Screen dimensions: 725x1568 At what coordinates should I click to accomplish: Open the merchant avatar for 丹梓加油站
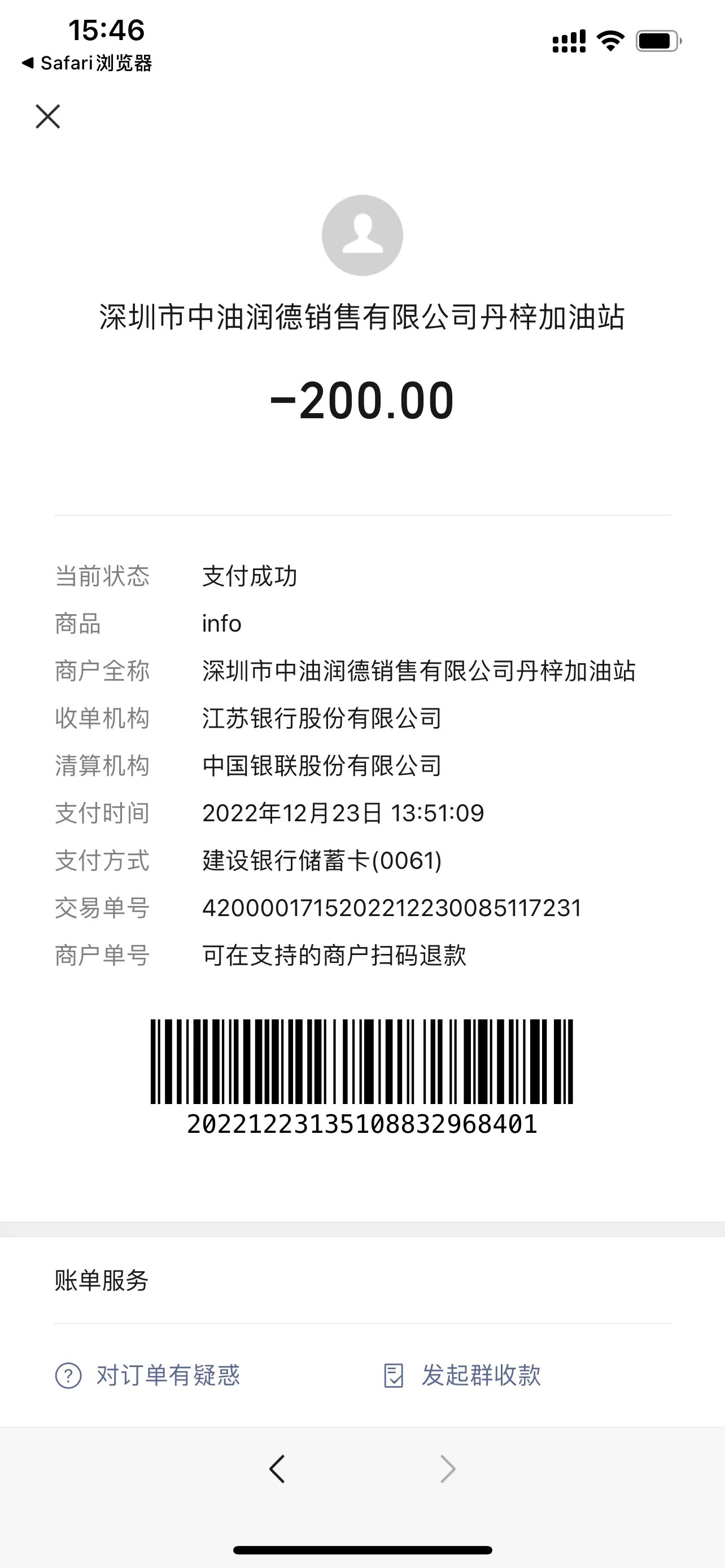[x=362, y=235]
